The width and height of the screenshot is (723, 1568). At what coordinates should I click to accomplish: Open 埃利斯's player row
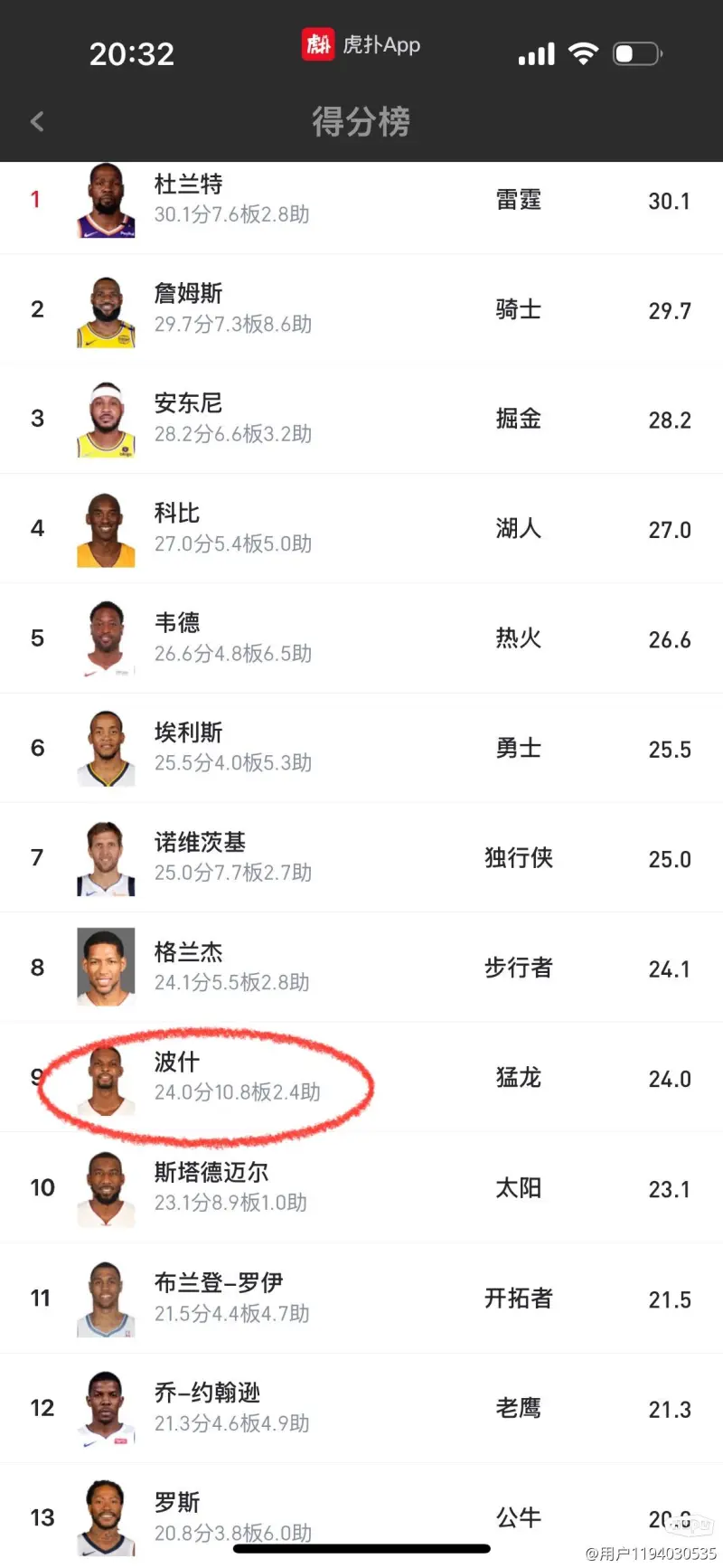tap(361, 748)
